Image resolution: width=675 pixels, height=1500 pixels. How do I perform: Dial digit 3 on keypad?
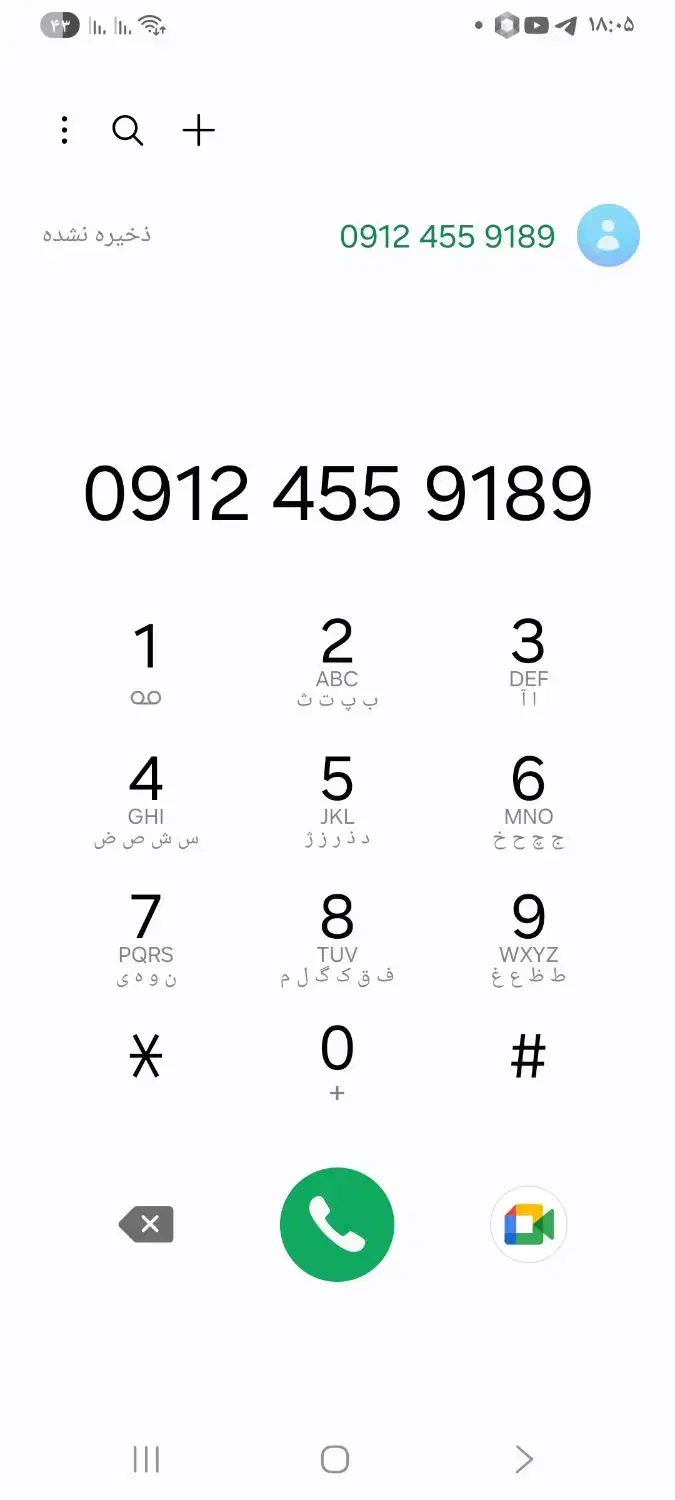[528, 662]
